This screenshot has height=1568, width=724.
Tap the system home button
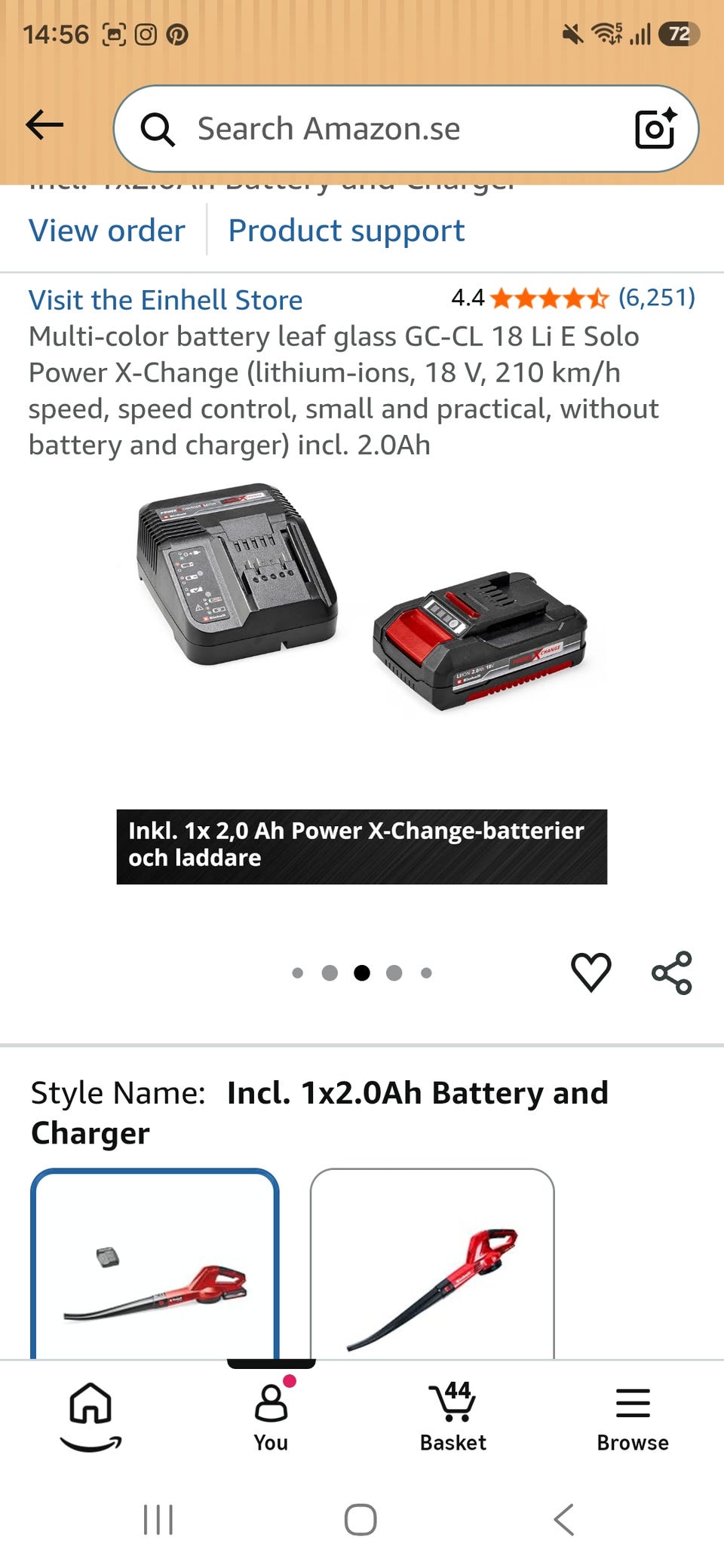coord(360,1520)
